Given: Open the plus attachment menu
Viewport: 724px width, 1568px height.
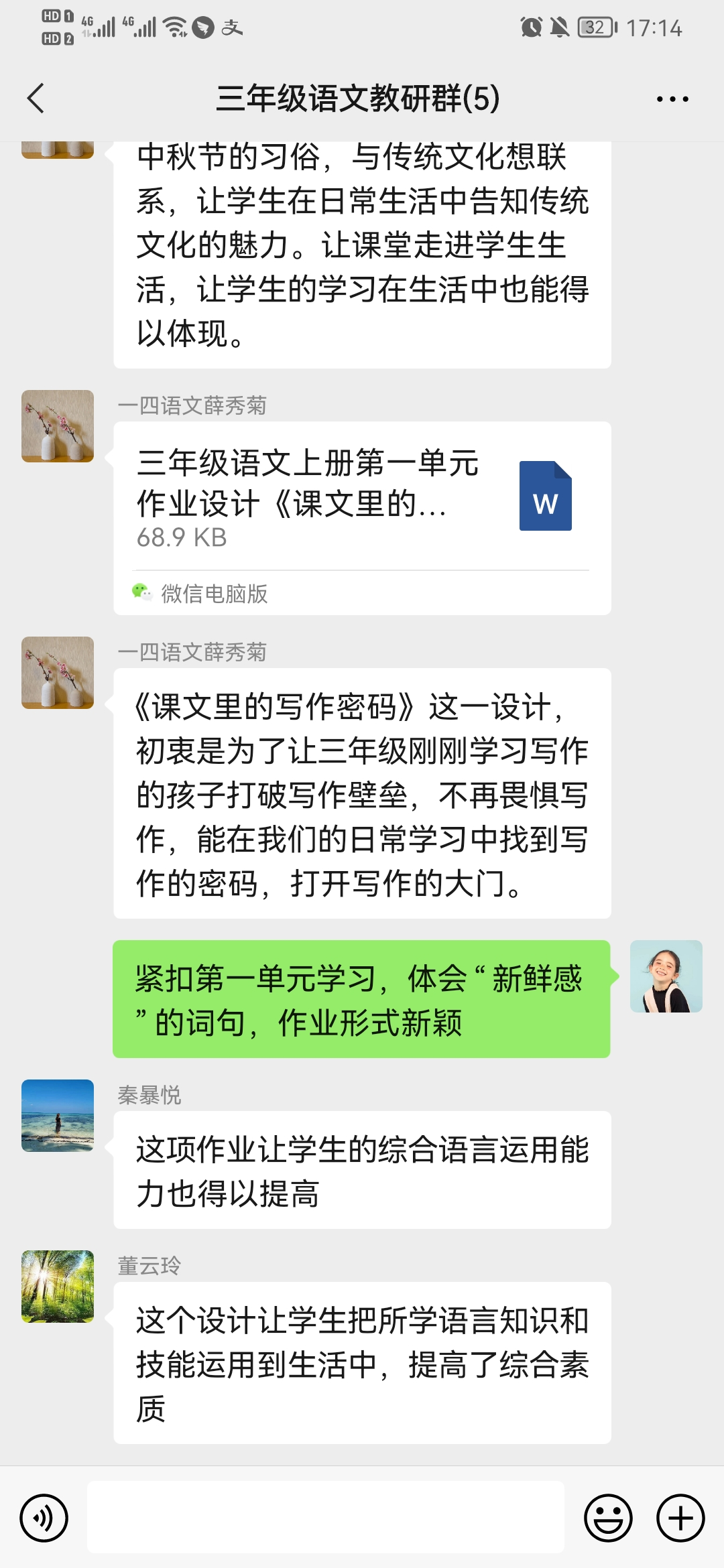Looking at the screenshot, I should pos(680,1518).
